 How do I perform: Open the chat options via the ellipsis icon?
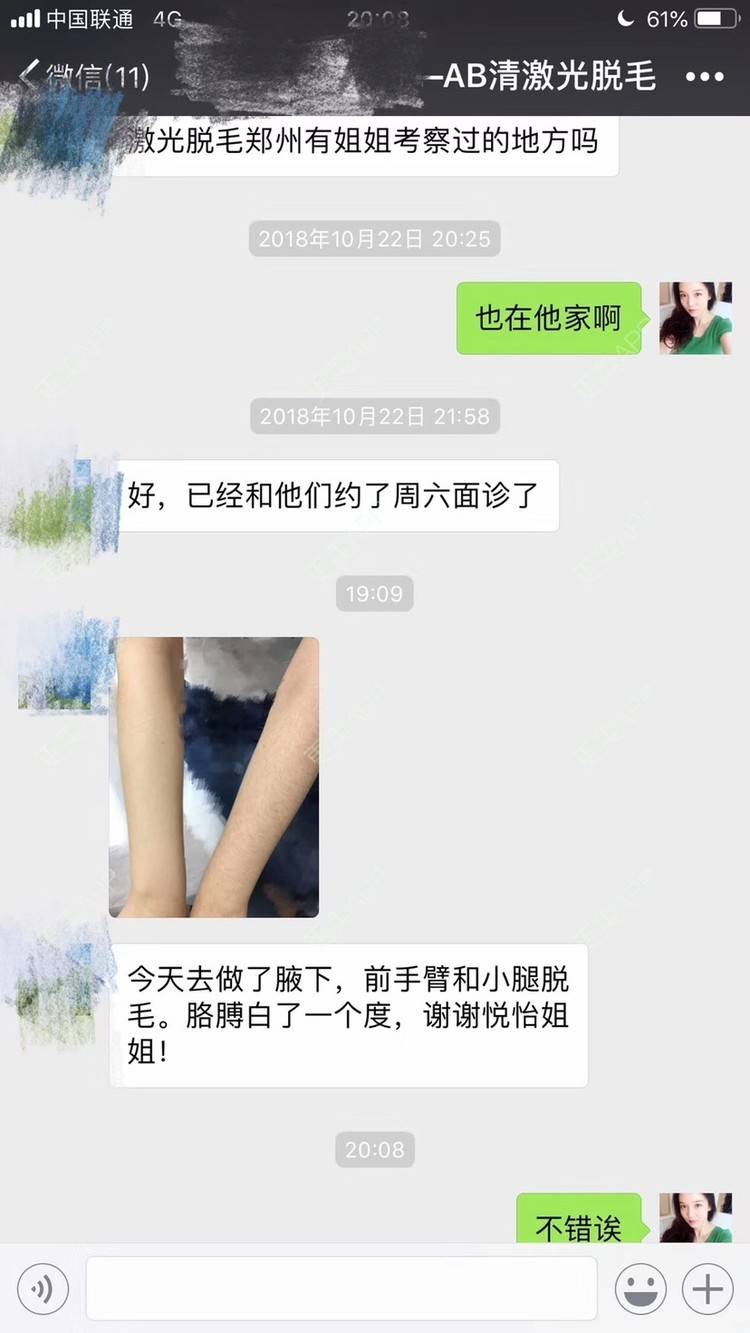point(706,75)
